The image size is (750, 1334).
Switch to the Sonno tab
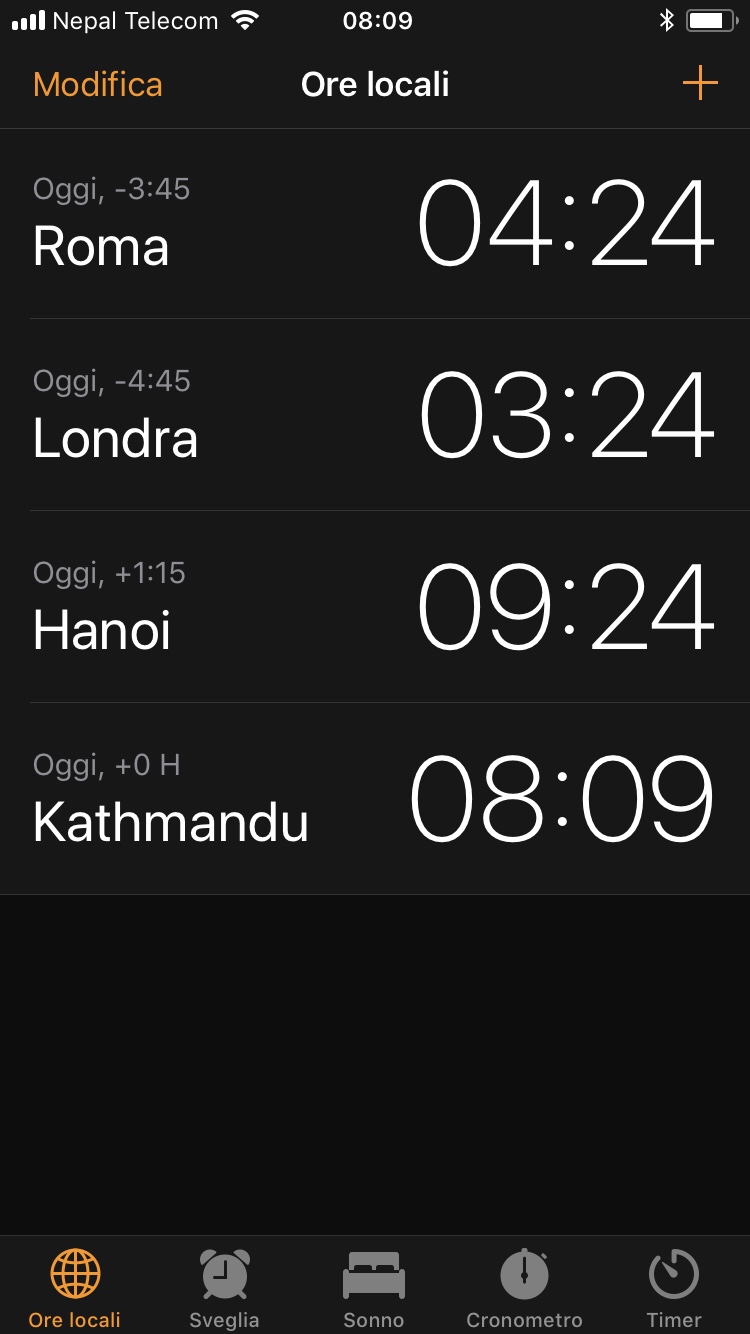pos(374,1286)
